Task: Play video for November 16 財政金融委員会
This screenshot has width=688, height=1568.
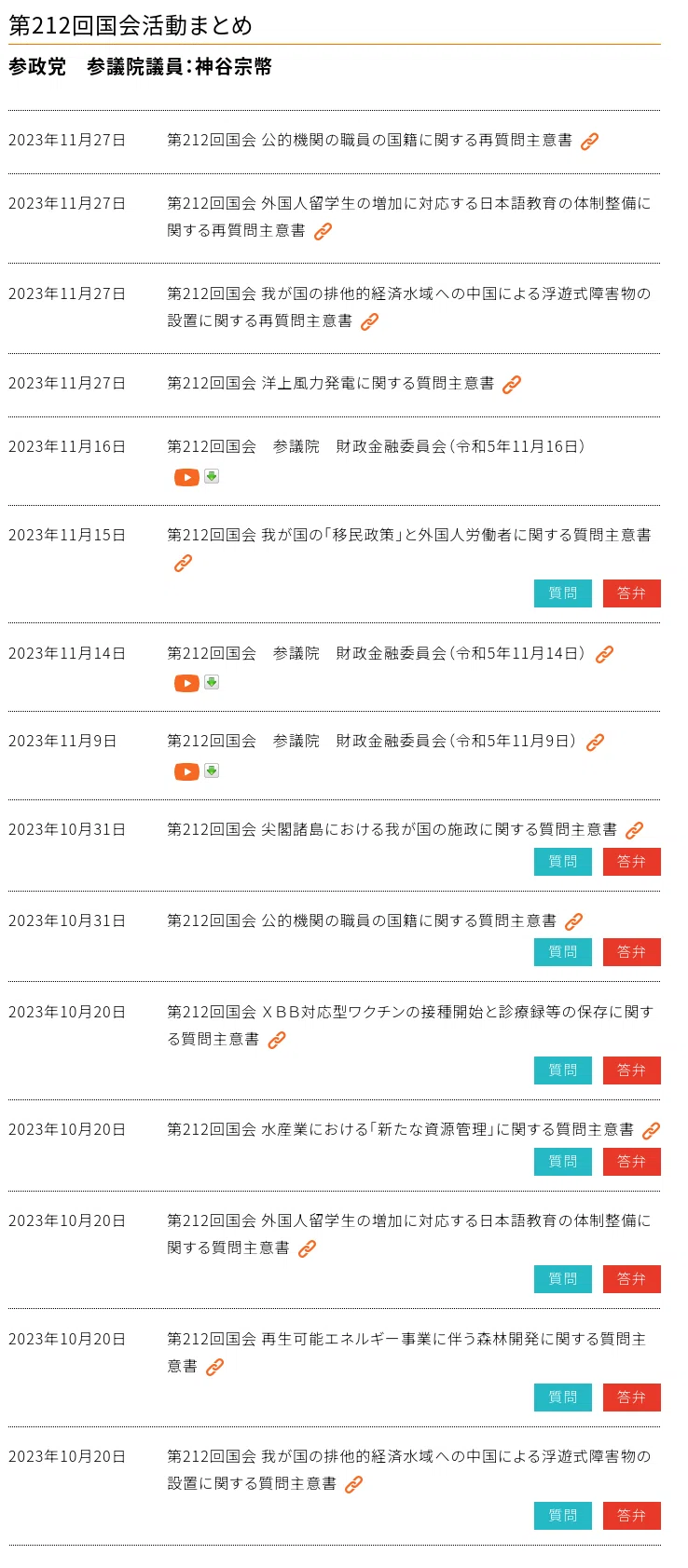Action: (x=186, y=477)
